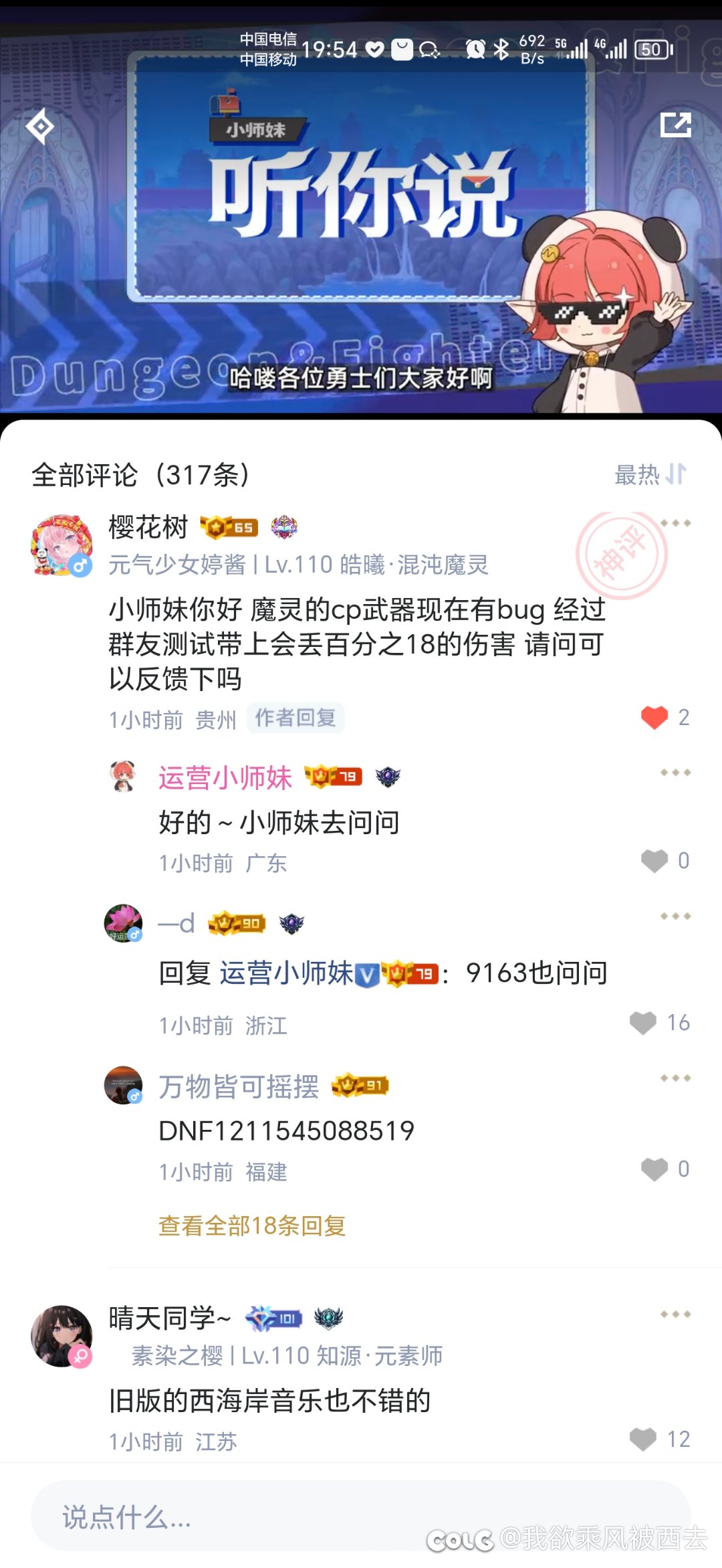Viewport: 722px width, 1568px height.
Task: View 晴天同学~'s profile avatar
Action: tap(62, 1336)
